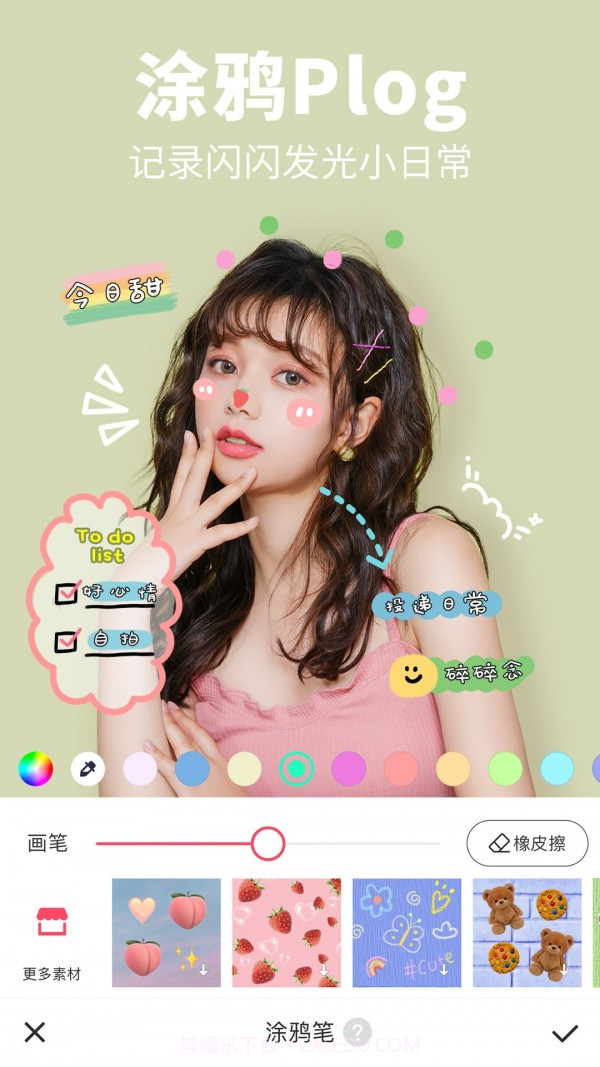600x1067 pixels.
Task: Cancel doodle editing with the X
Action: coord(35,1032)
